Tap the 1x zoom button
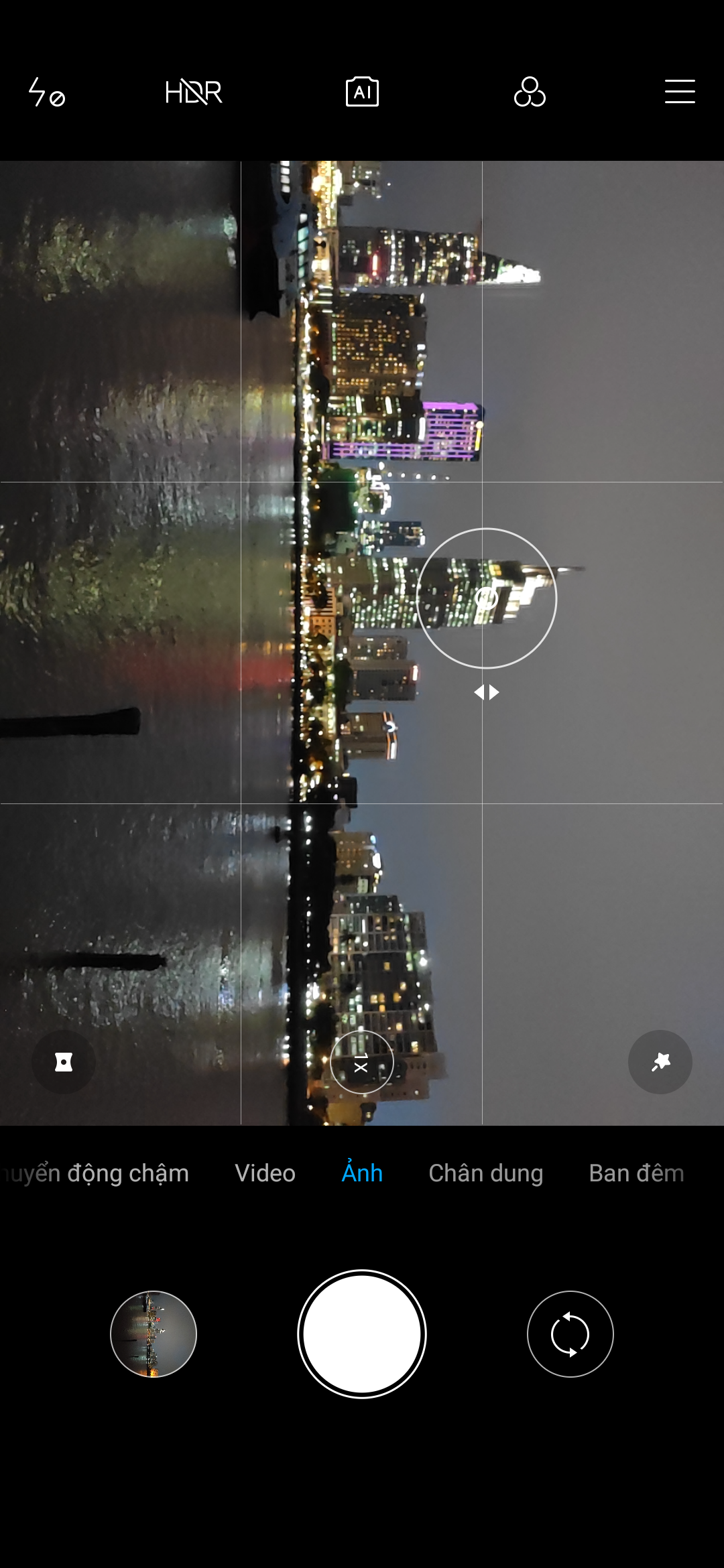 (x=361, y=1062)
